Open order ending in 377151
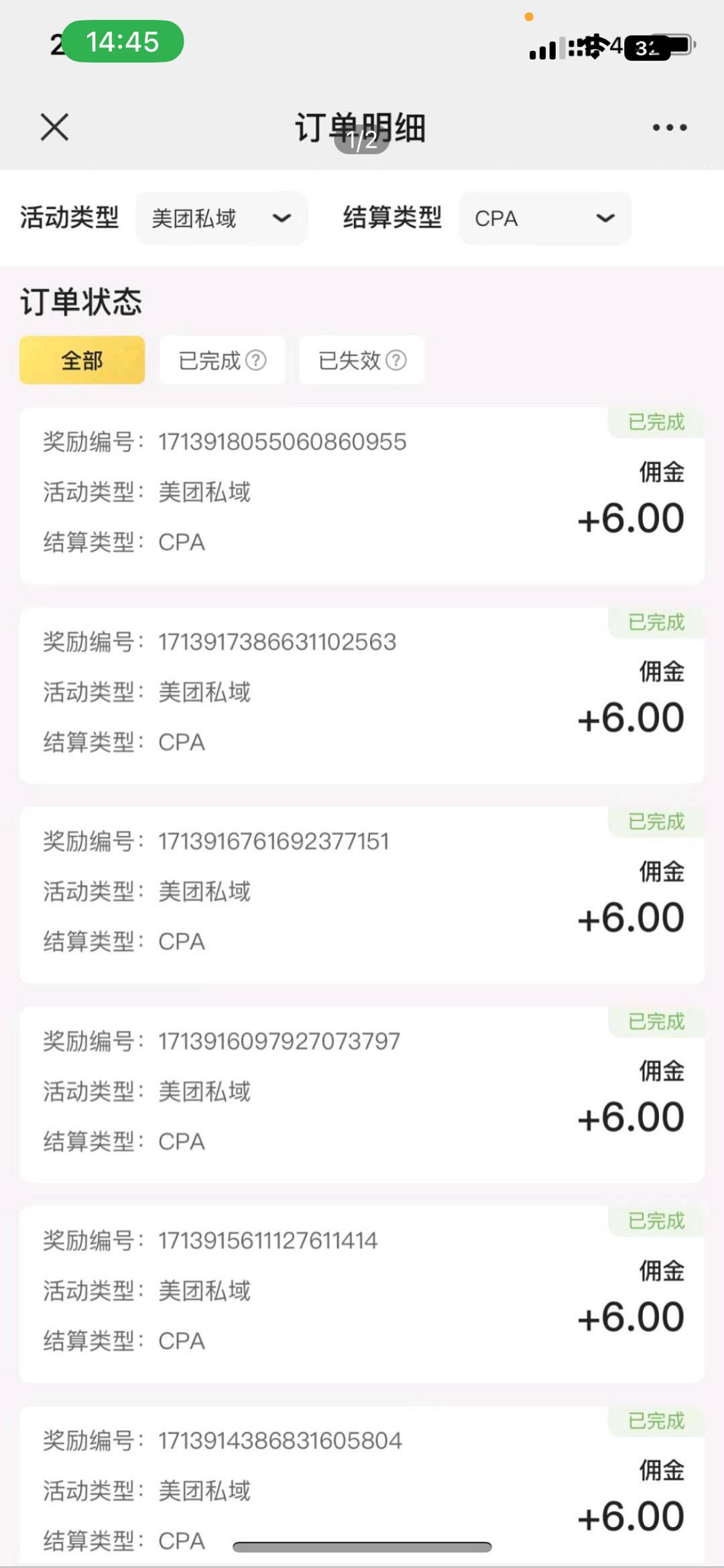Viewport: 724px width, 1568px height. [x=361, y=895]
